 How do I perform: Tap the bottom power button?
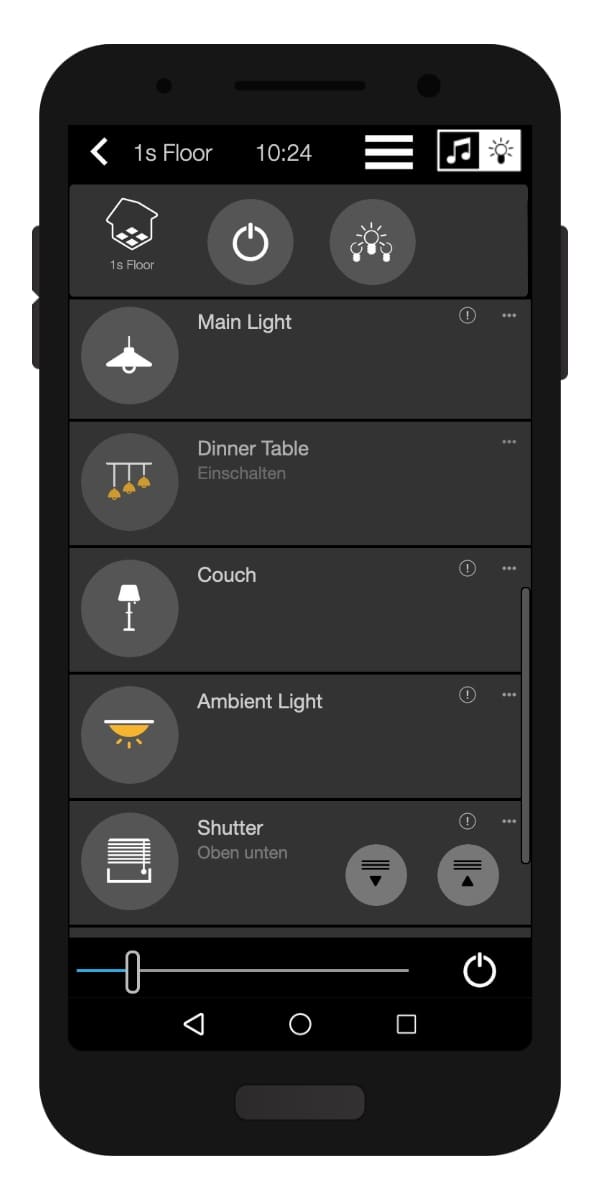click(x=480, y=970)
